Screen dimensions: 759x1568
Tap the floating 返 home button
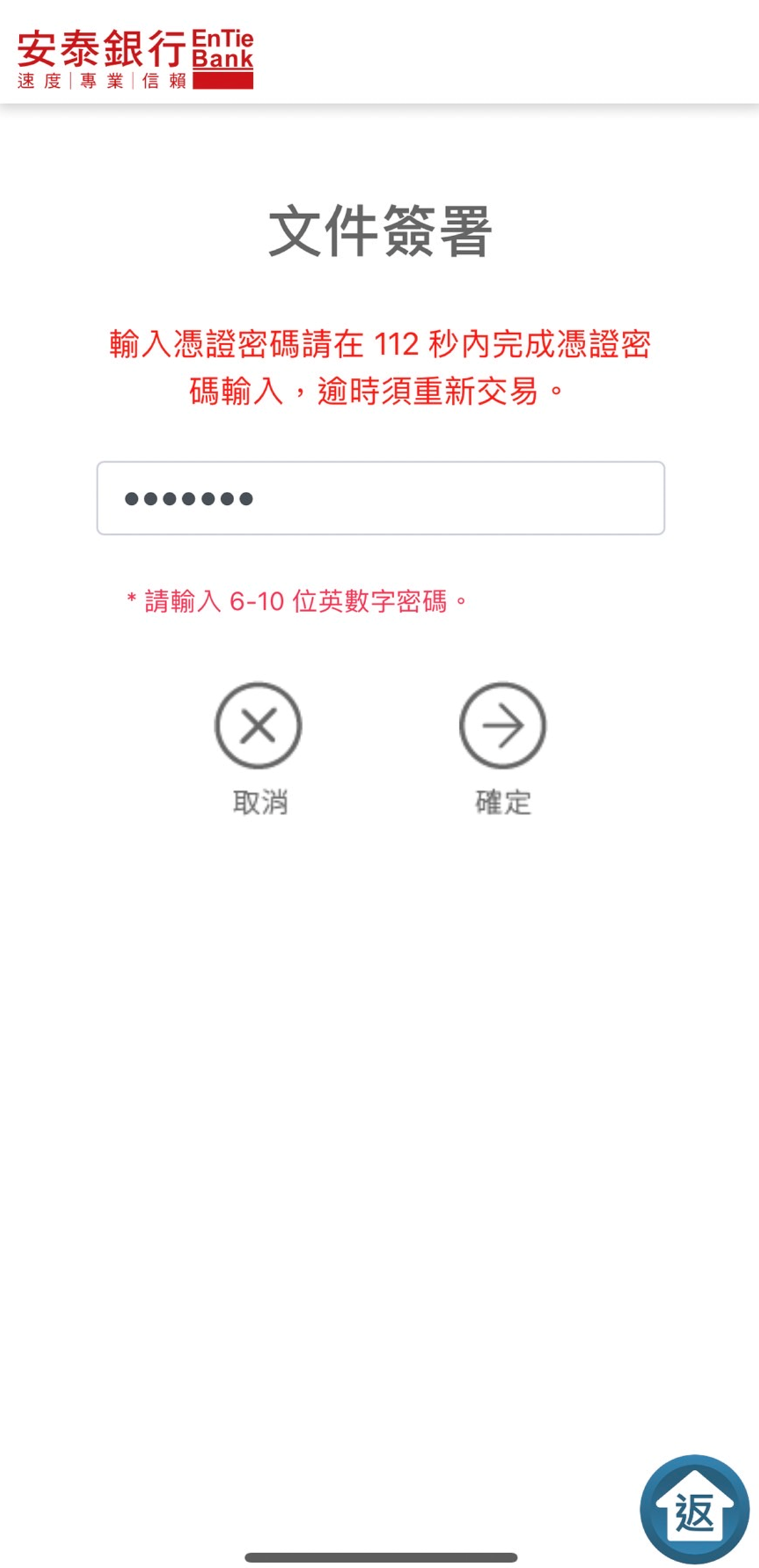point(695,1509)
